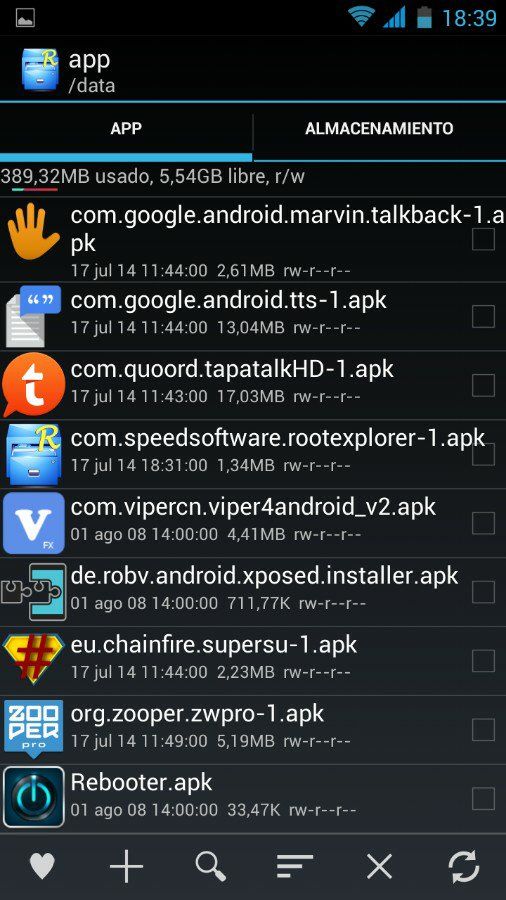Image resolution: width=506 pixels, height=900 pixels.
Task: Open Rebooter.apk
Action: pyautogui.click(x=253, y=798)
